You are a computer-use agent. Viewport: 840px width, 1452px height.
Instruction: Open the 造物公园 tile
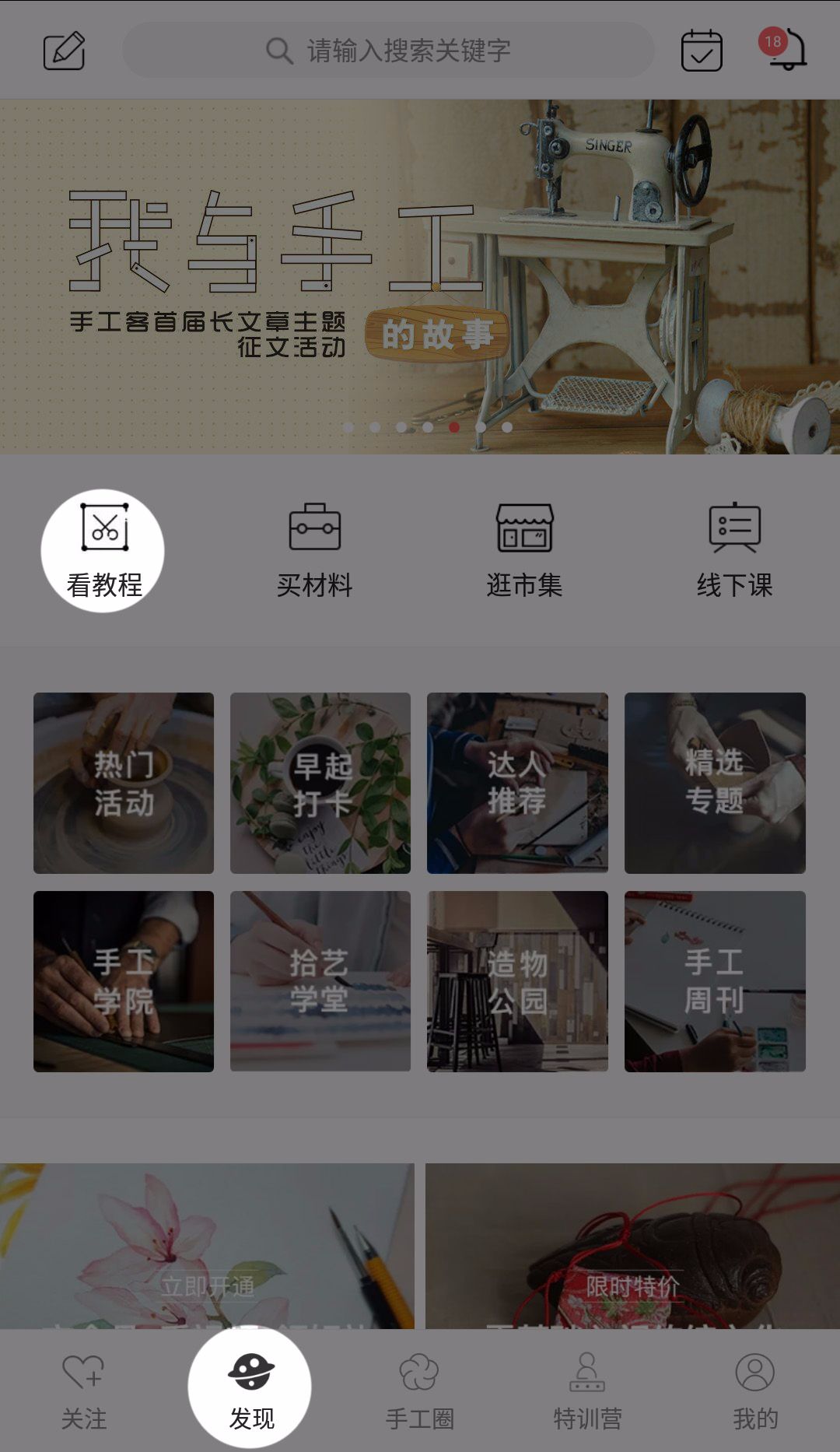pos(517,981)
